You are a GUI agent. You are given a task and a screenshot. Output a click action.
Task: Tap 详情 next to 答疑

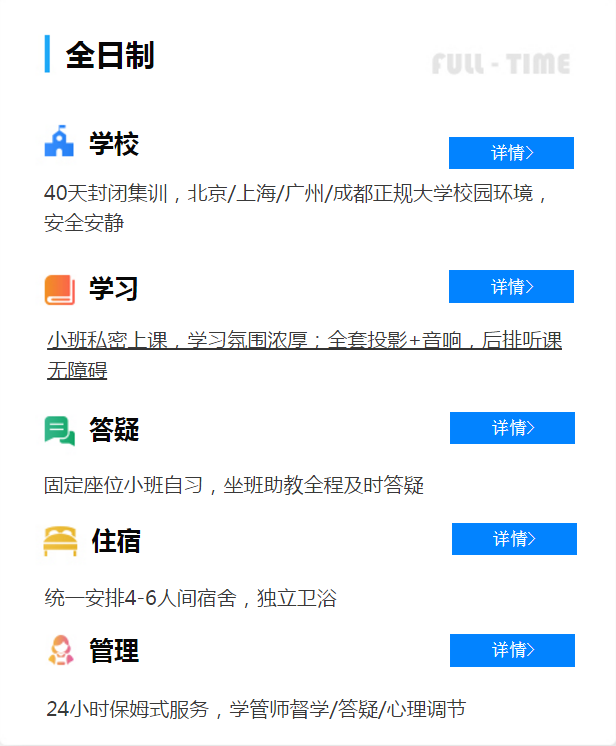(512, 428)
